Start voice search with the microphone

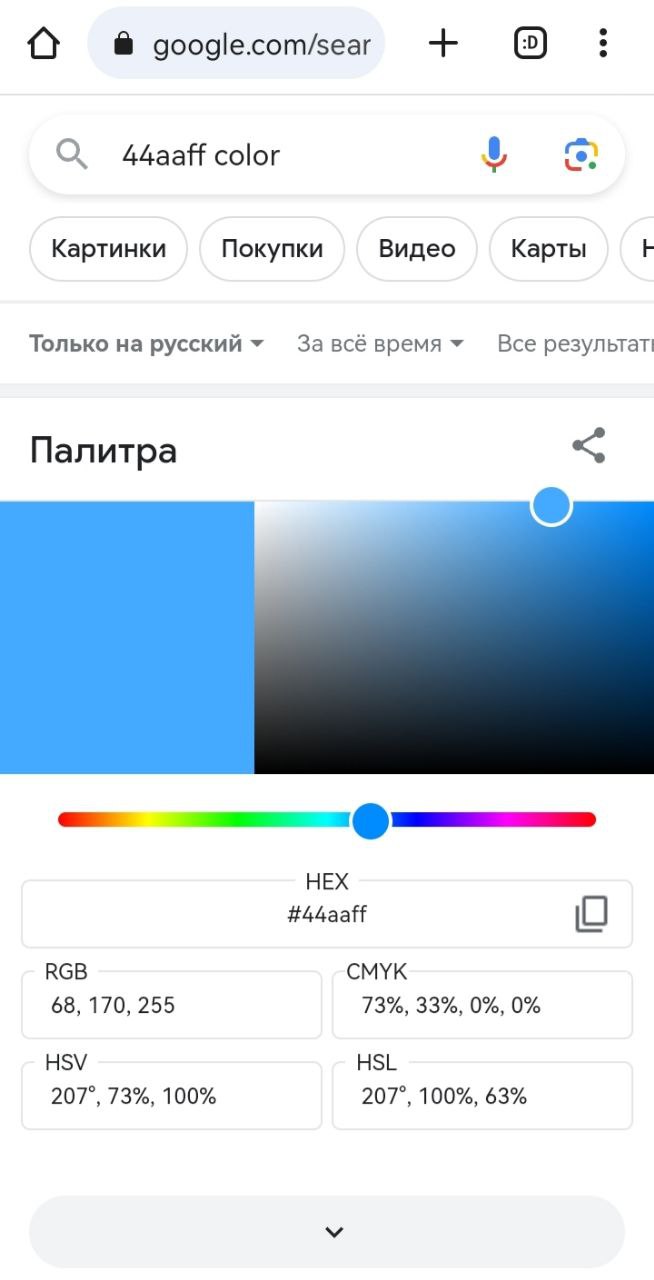point(494,155)
